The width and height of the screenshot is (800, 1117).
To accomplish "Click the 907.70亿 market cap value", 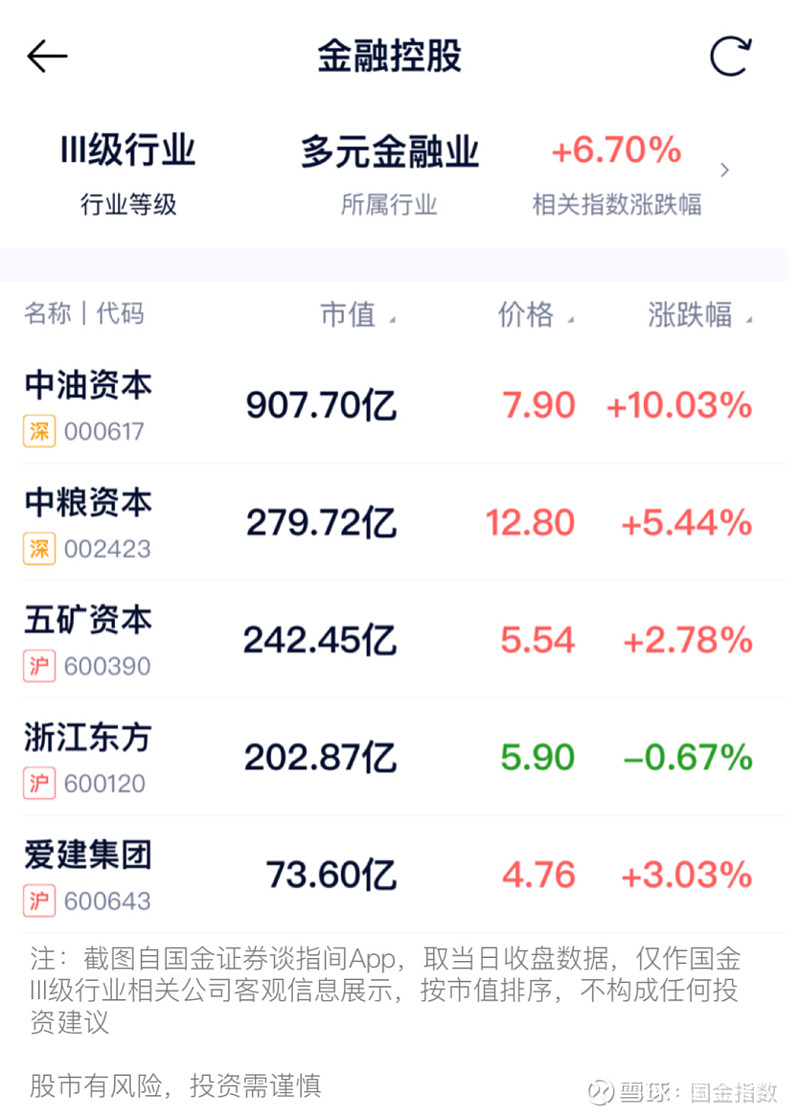I will 320,405.
